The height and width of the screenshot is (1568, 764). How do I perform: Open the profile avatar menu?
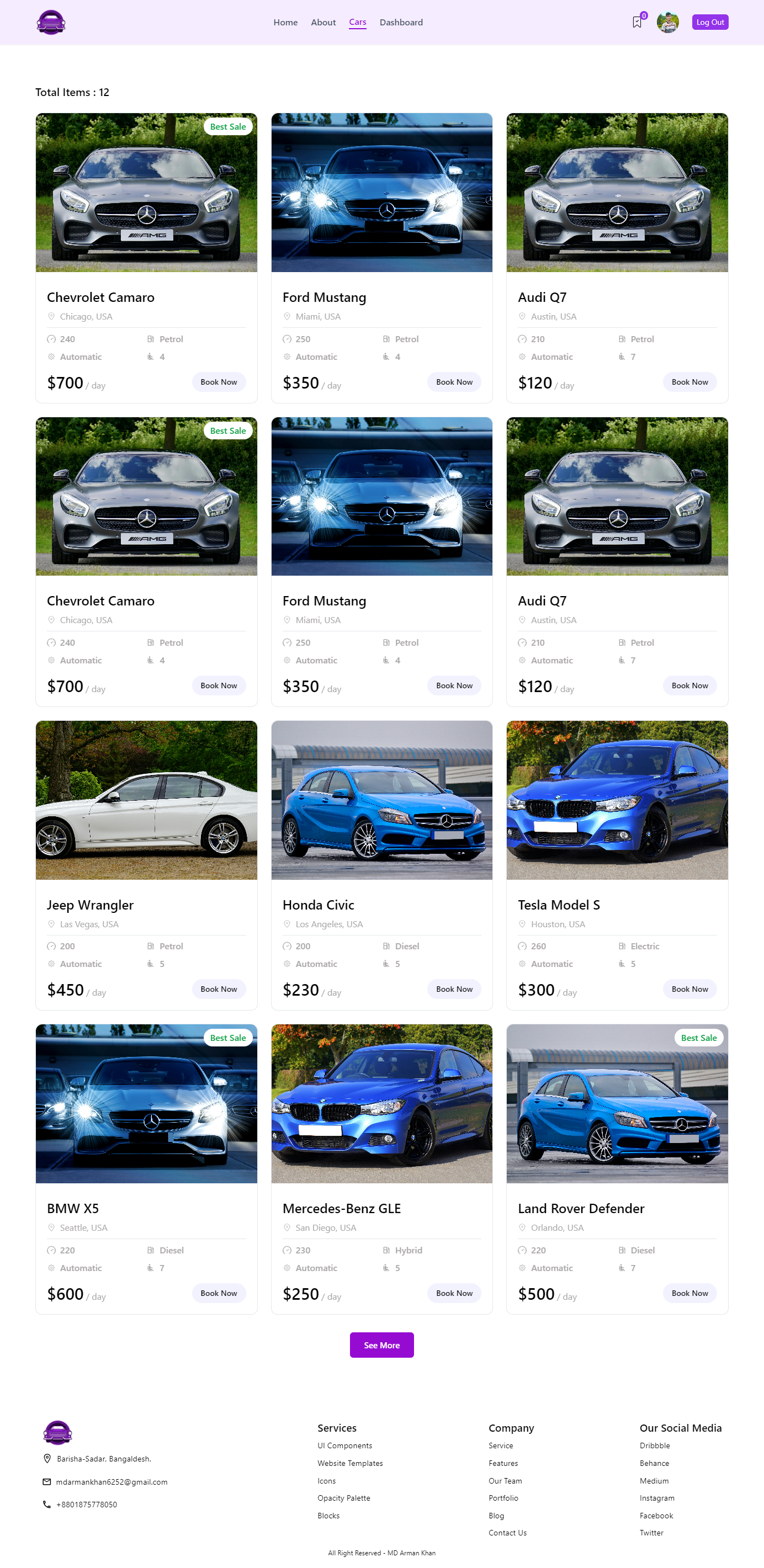(667, 23)
